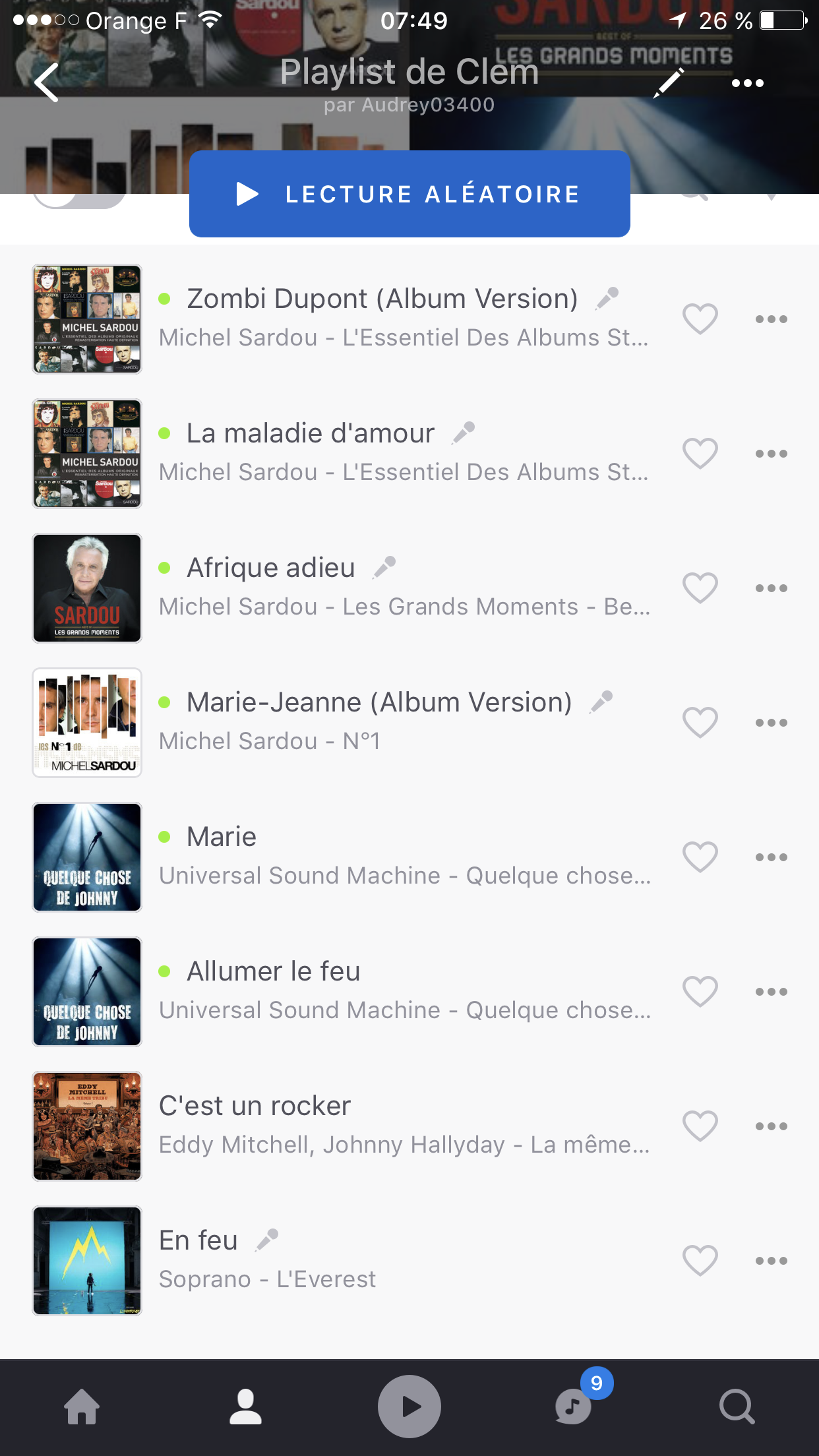Open the playlist overflow menu in header
Screen dimensions: 819x1456
point(748,84)
